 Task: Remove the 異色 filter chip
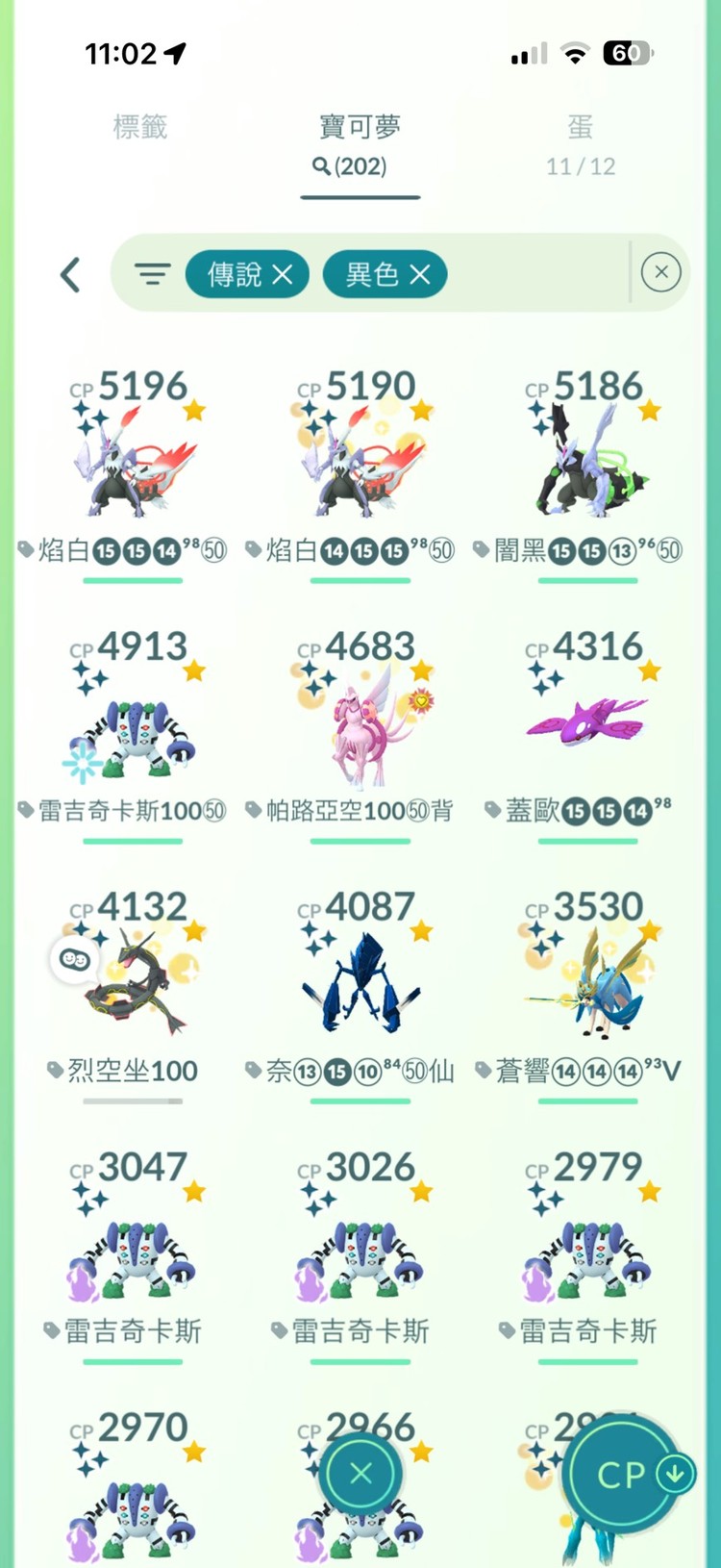coord(420,275)
